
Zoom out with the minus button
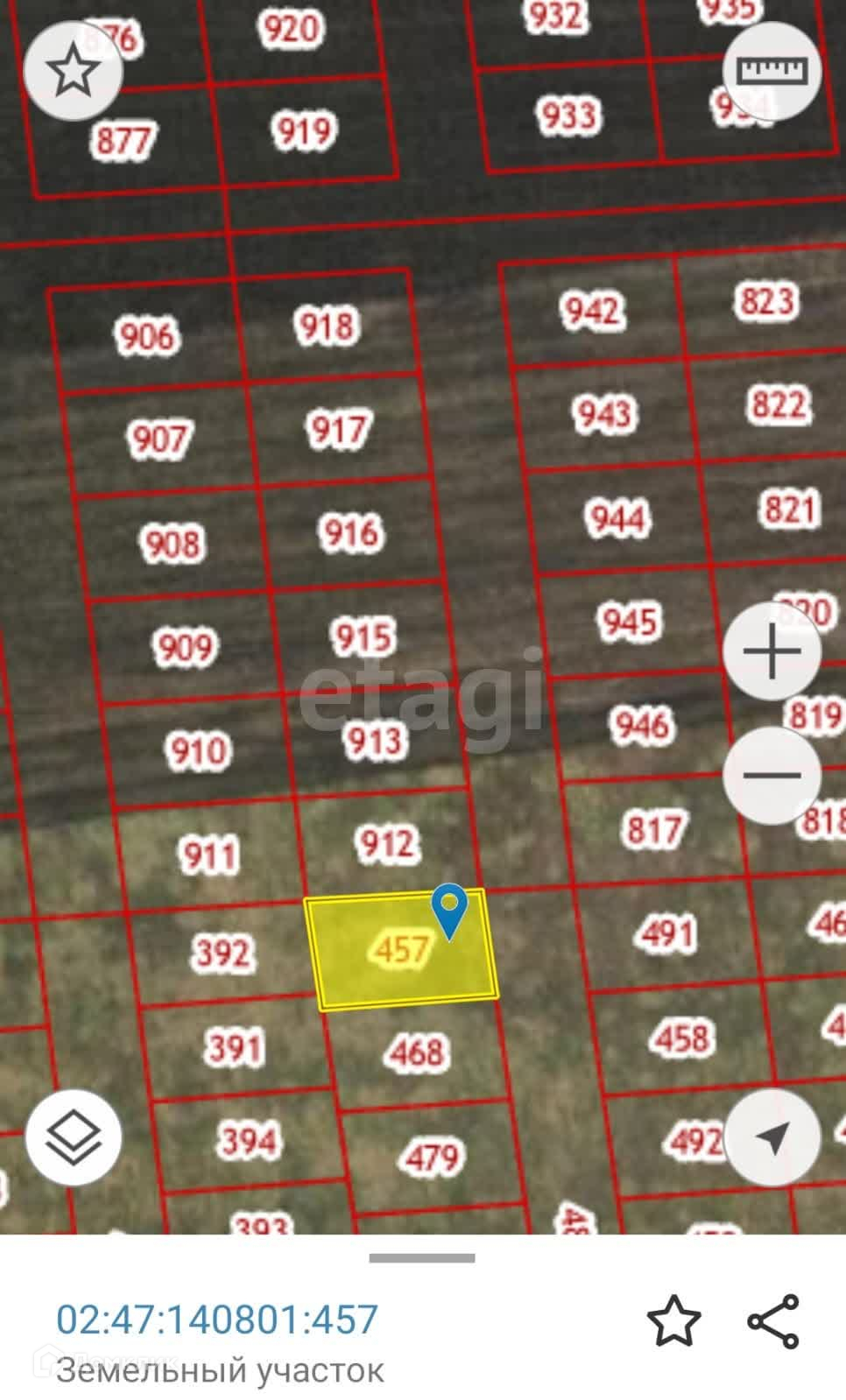(x=772, y=774)
